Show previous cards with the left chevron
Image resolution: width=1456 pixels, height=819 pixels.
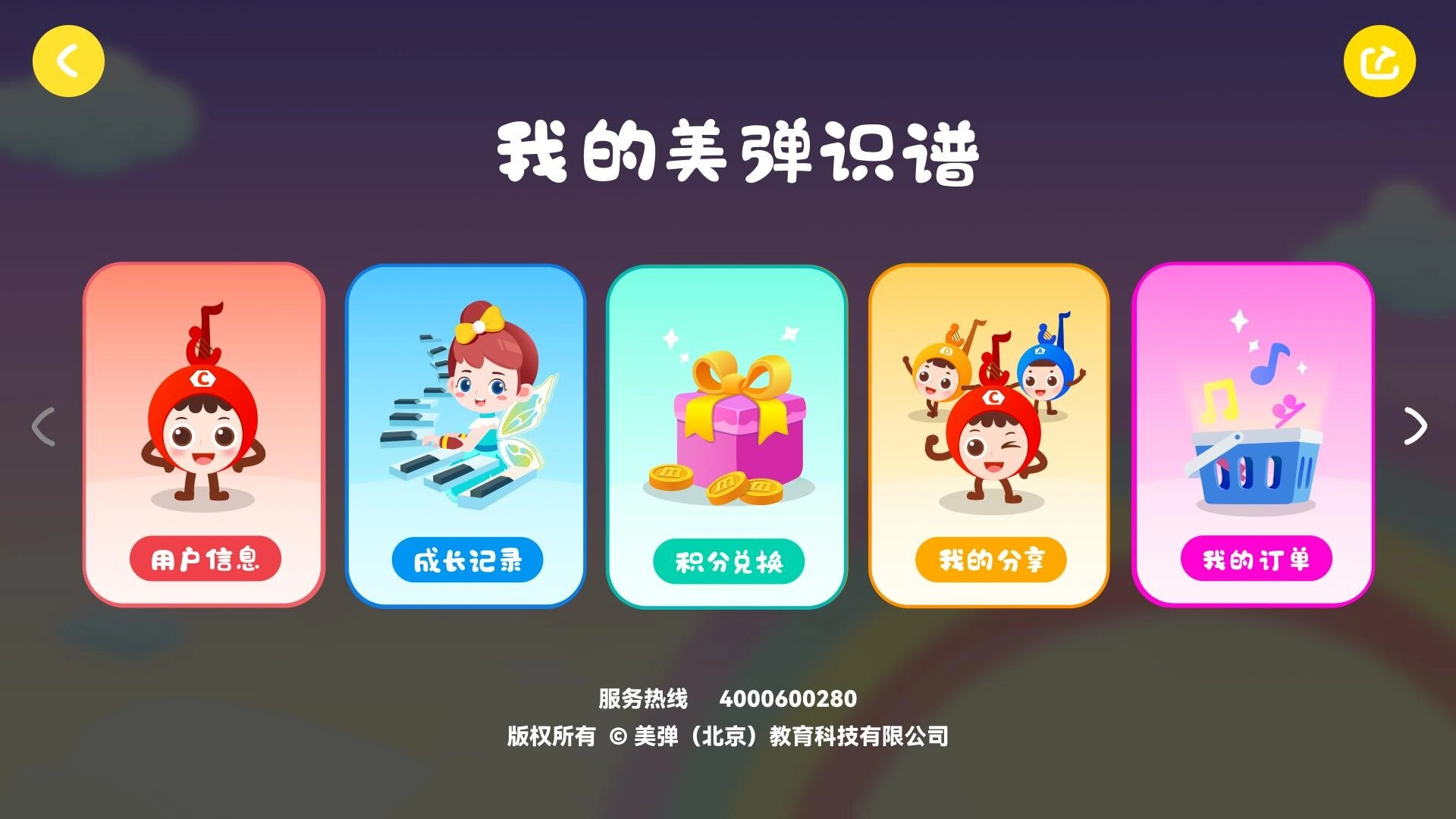tap(43, 426)
